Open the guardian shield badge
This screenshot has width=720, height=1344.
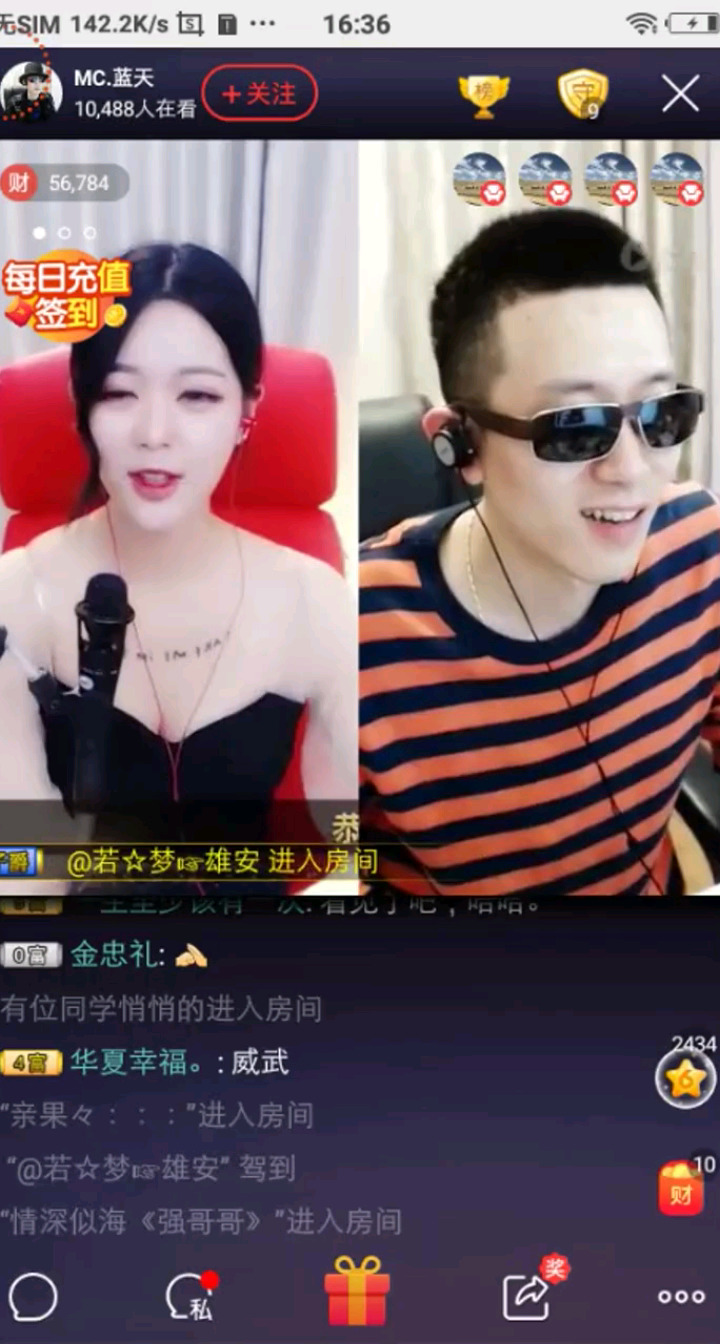(x=582, y=95)
